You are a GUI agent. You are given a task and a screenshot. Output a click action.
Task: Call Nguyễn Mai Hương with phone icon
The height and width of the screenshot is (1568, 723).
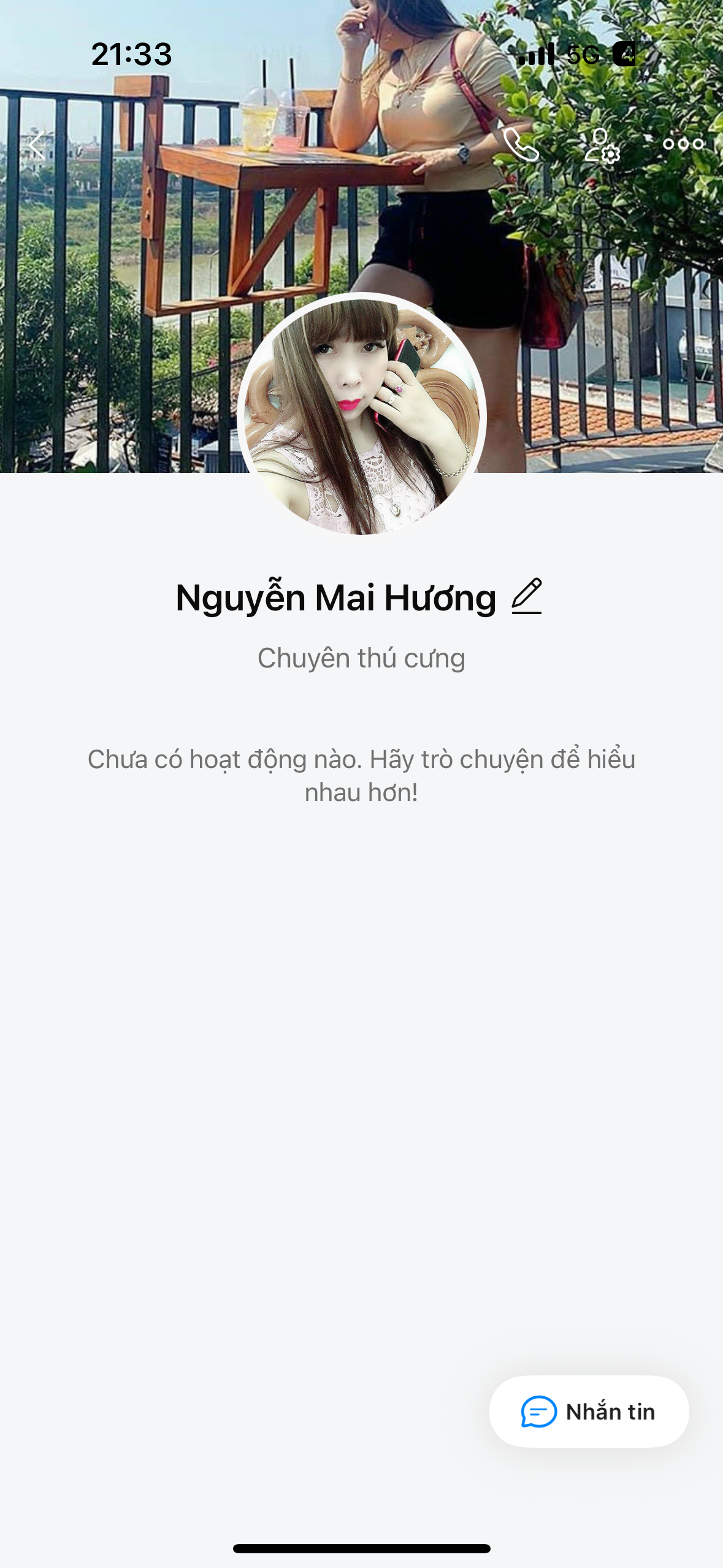(x=521, y=145)
